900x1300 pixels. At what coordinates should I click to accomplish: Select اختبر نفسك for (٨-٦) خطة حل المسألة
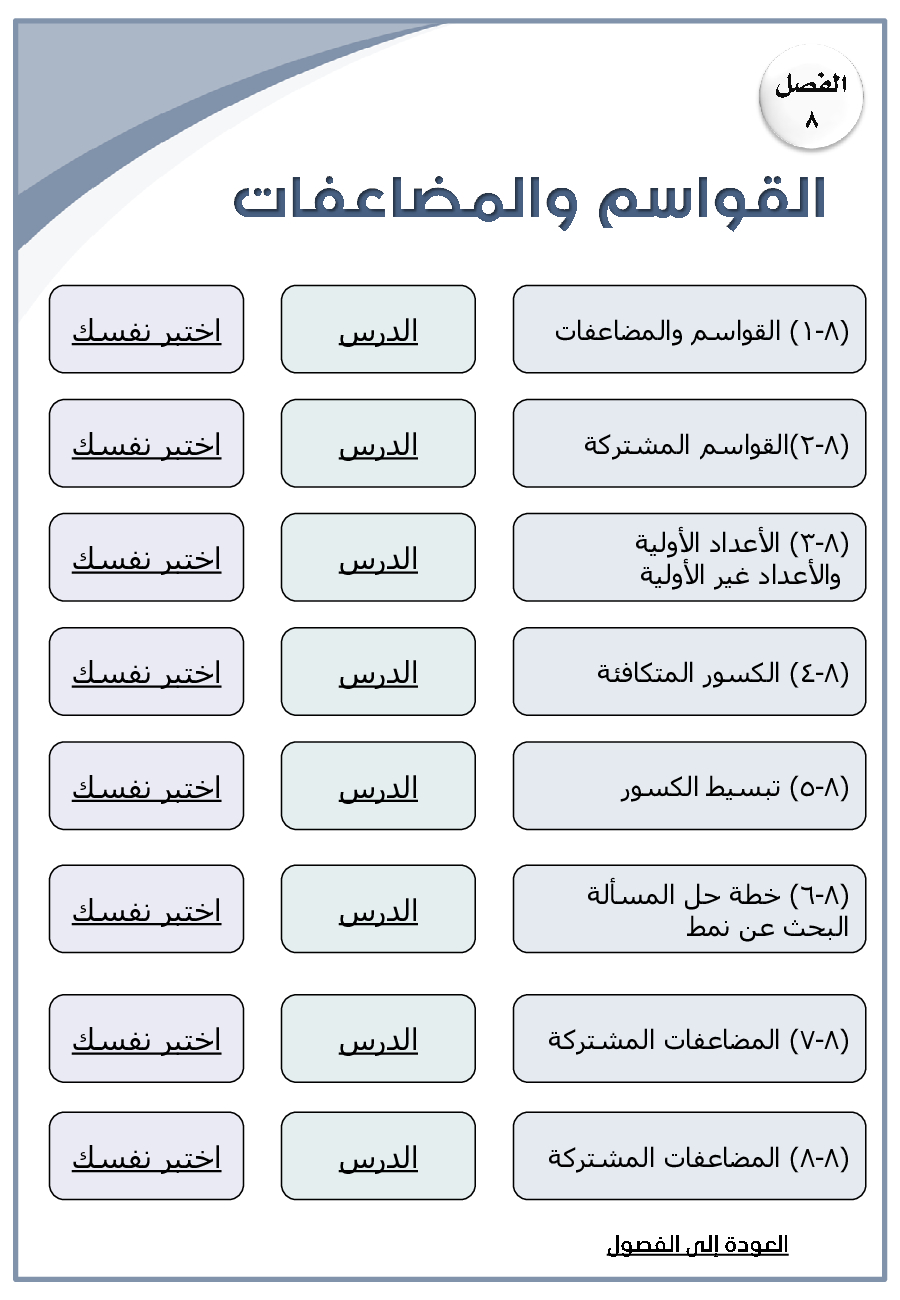[x=146, y=910]
